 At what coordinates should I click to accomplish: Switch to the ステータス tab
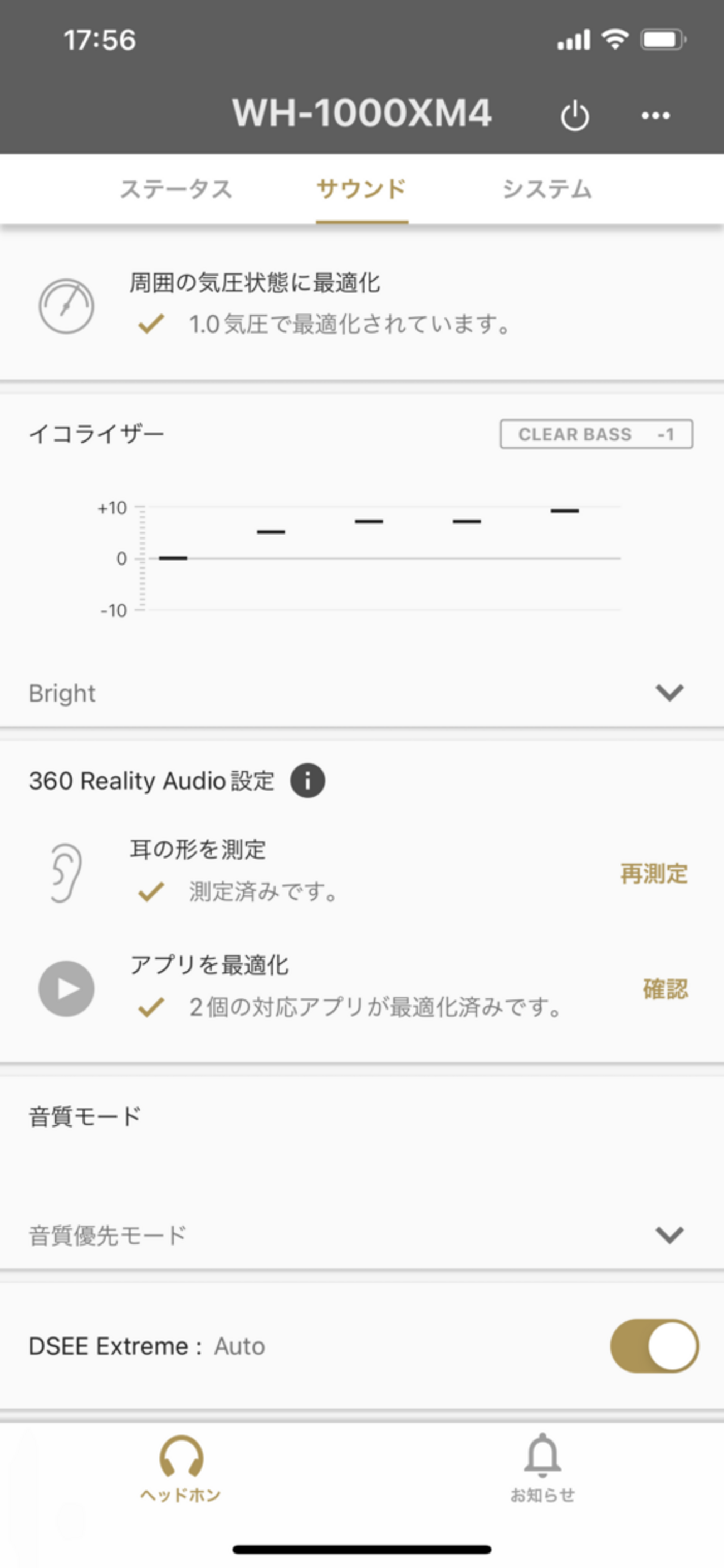[177, 189]
